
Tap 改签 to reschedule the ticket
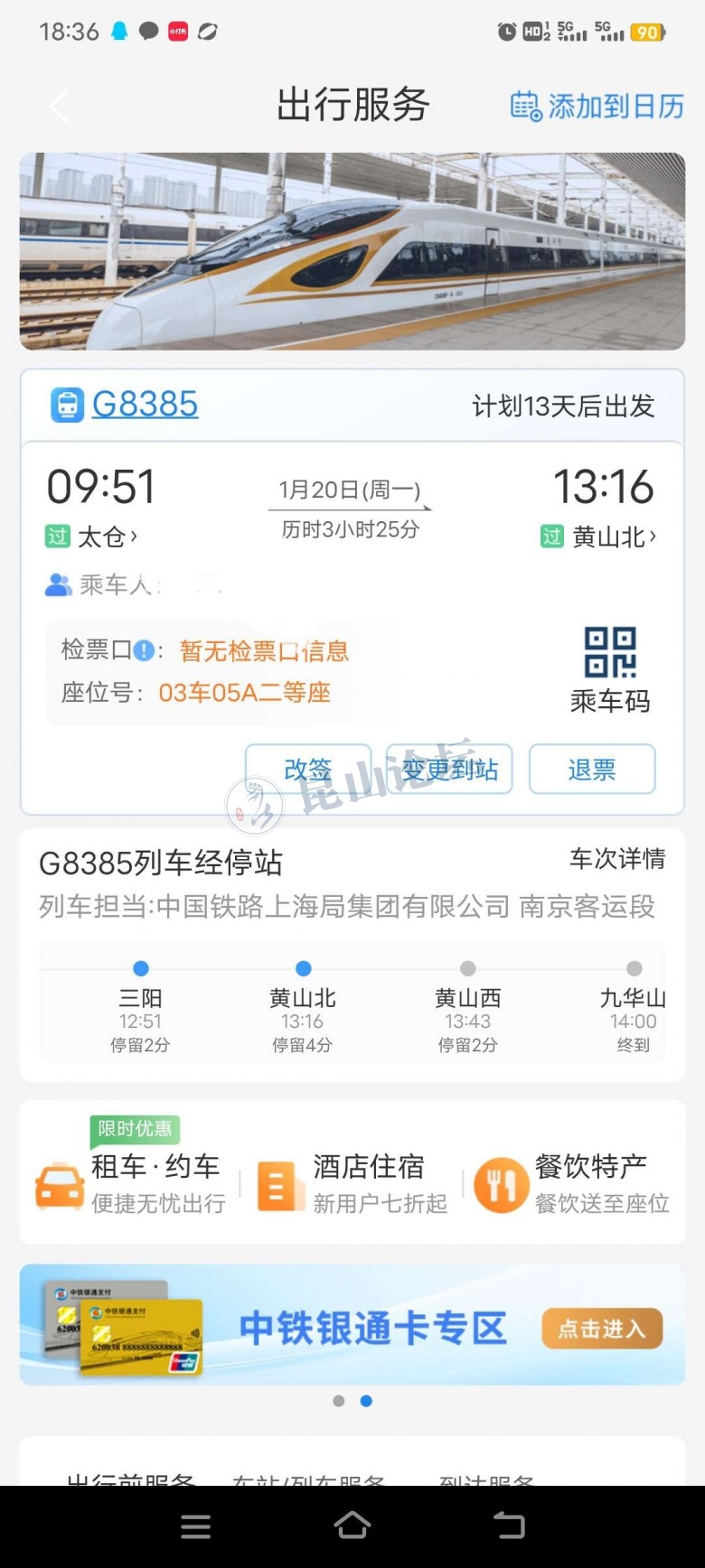tap(308, 770)
